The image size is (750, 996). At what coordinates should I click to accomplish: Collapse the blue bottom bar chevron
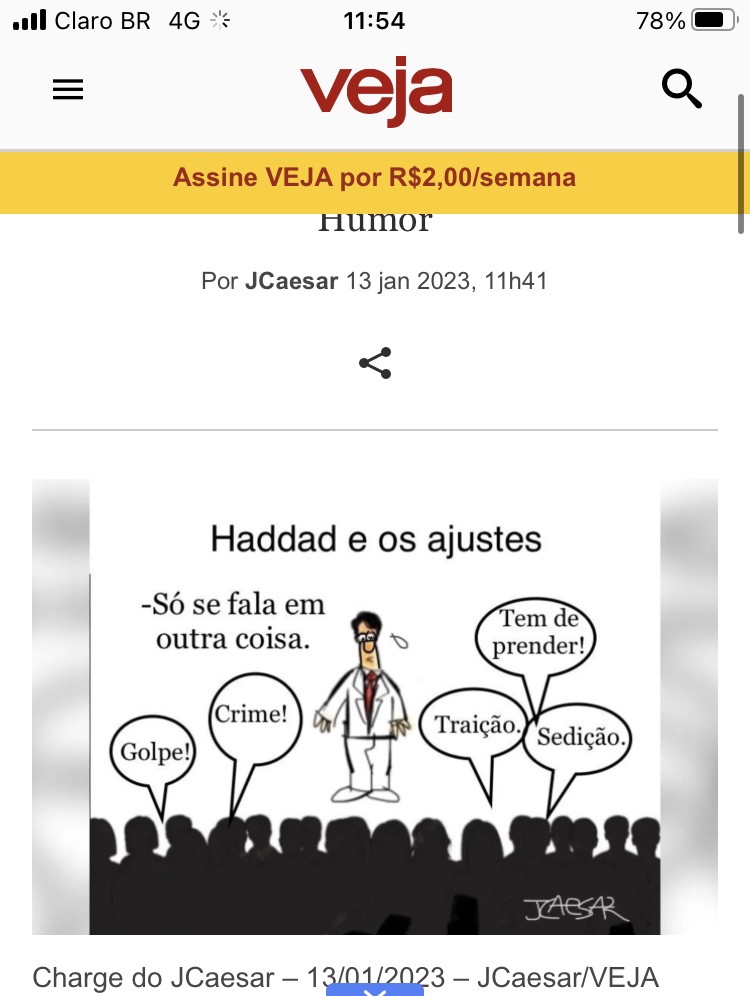[x=375, y=990]
